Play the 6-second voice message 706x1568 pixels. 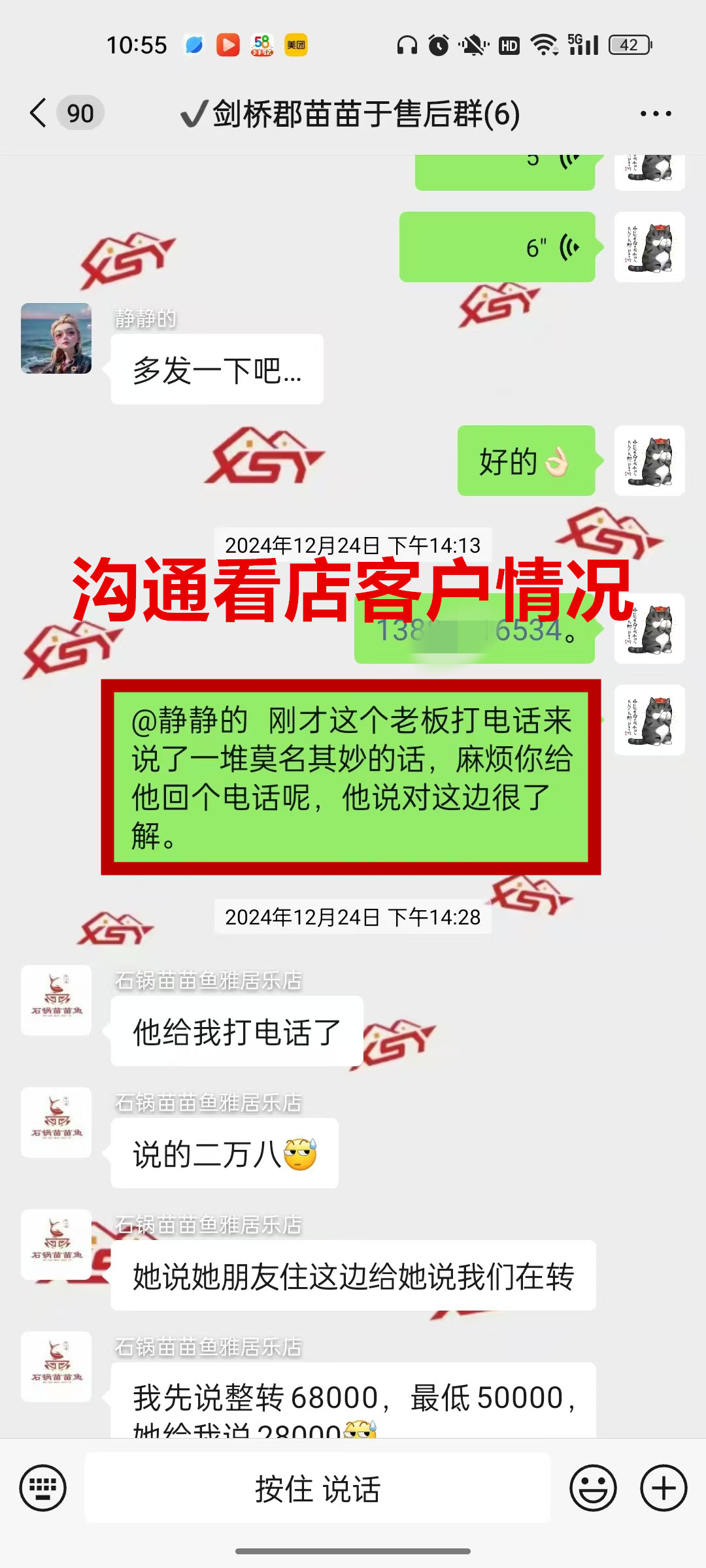pos(497,247)
